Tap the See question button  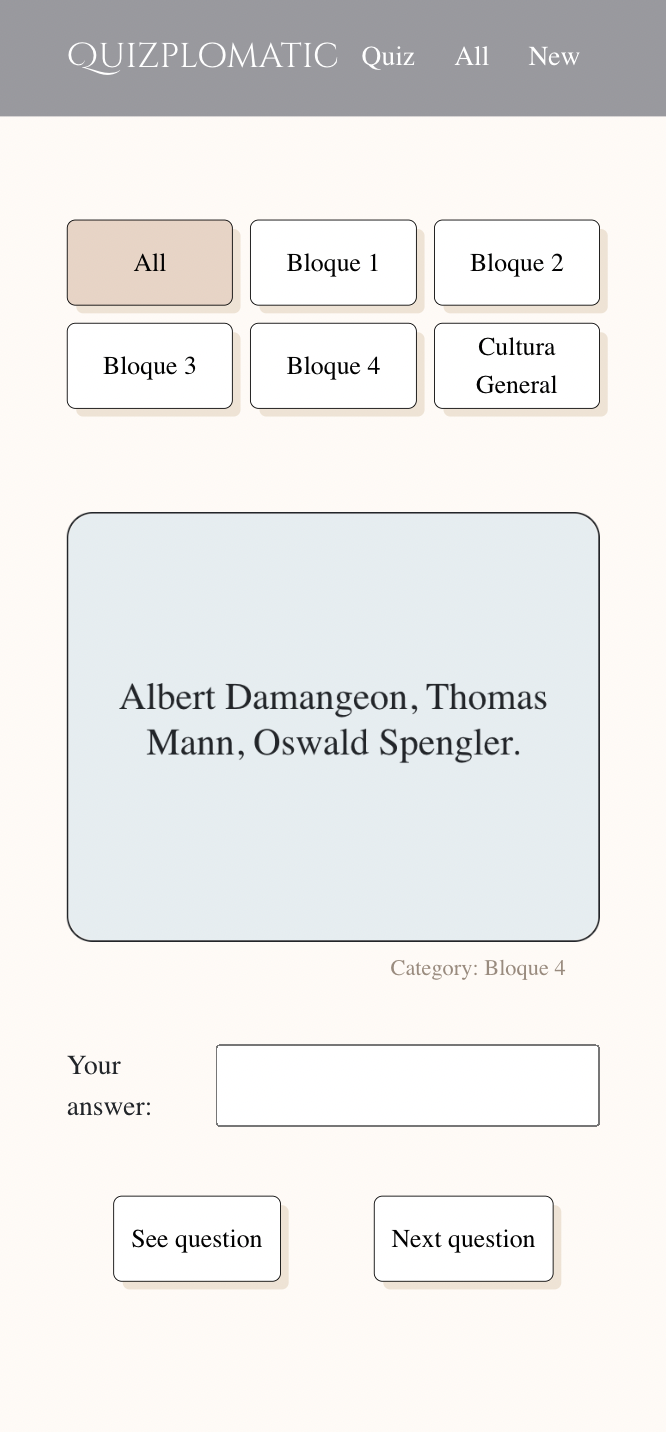[197, 1239]
